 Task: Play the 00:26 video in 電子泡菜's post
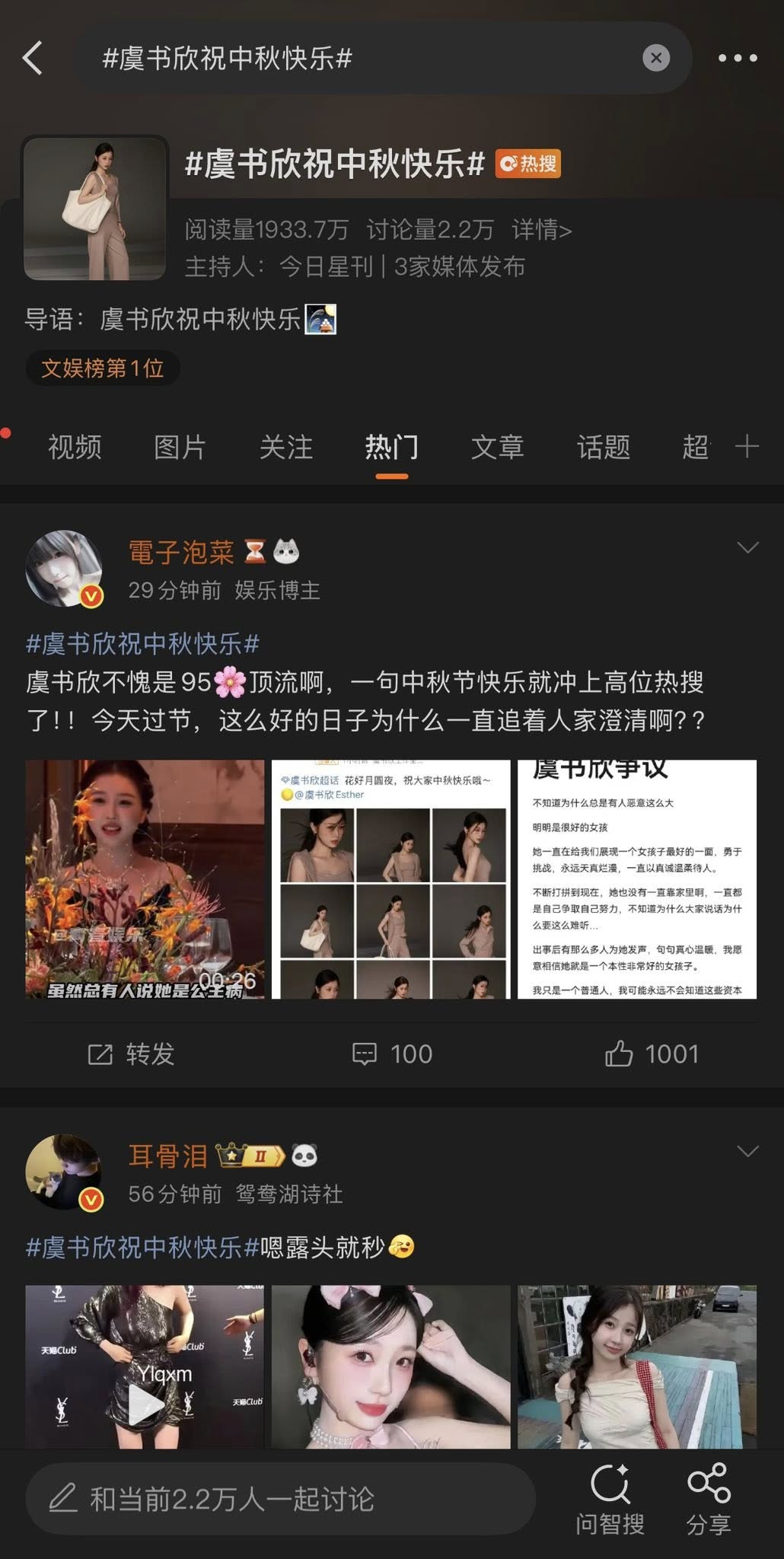(x=145, y=879)
